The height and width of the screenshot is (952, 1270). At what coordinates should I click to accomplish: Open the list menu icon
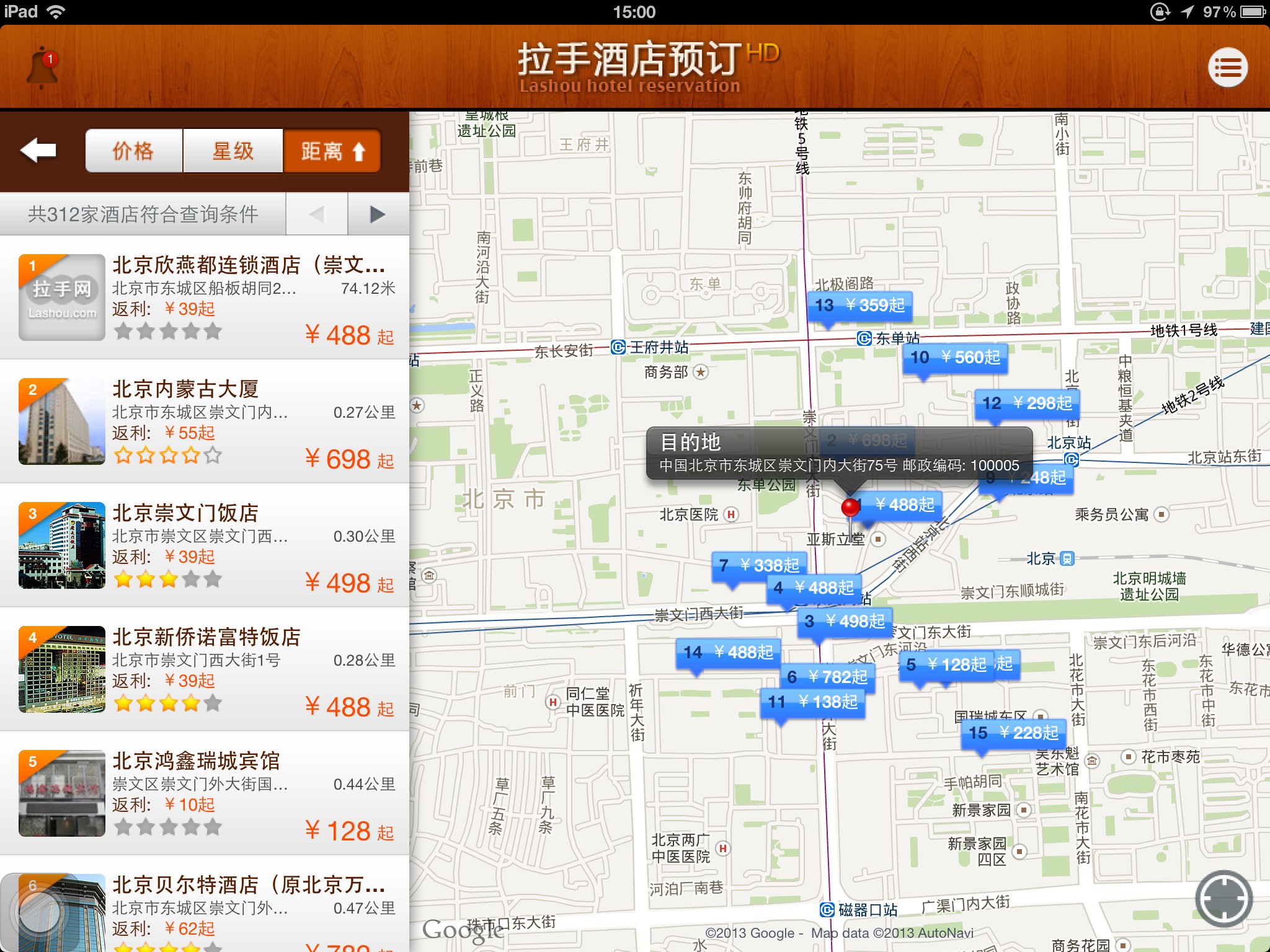[x=1227, y=68]
